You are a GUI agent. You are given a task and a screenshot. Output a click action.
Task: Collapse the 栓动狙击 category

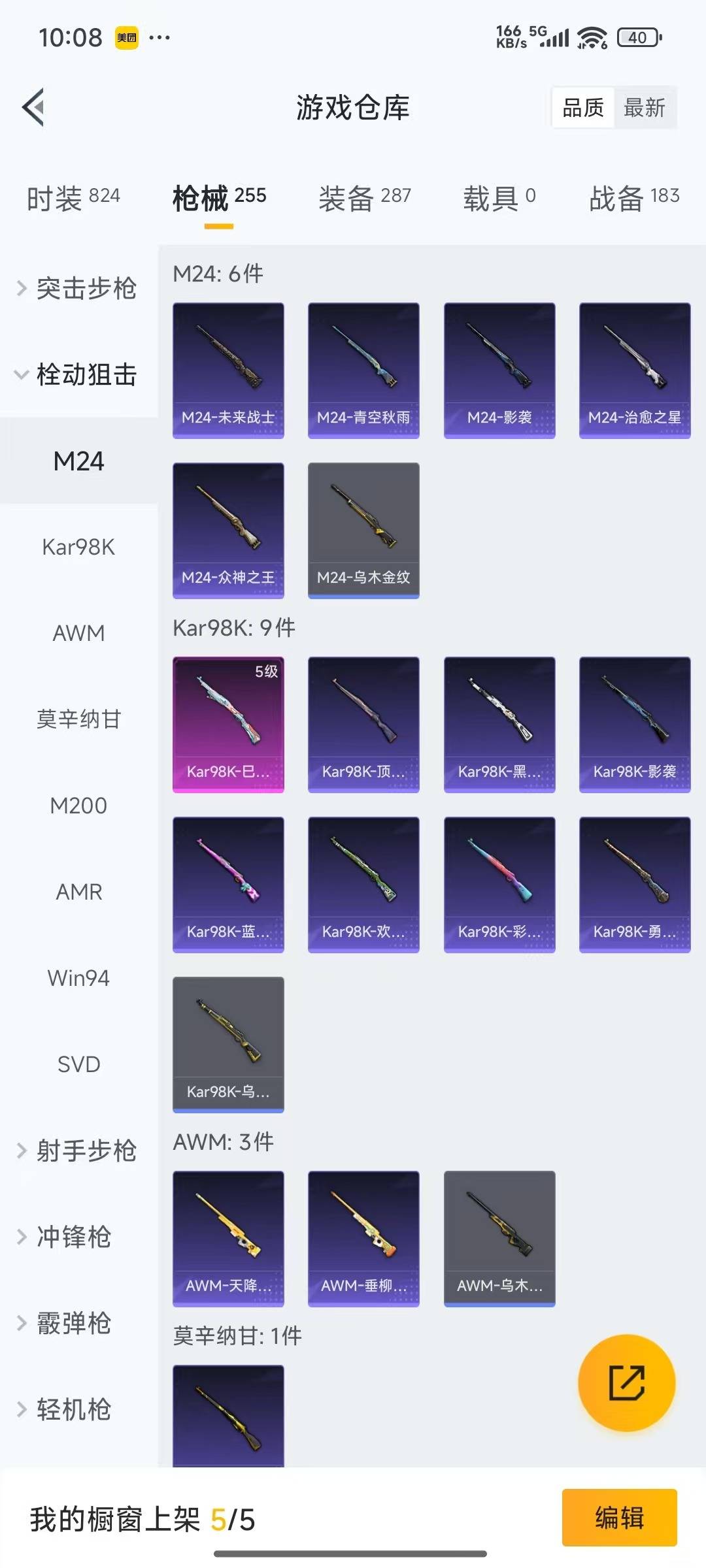(78, 374)
